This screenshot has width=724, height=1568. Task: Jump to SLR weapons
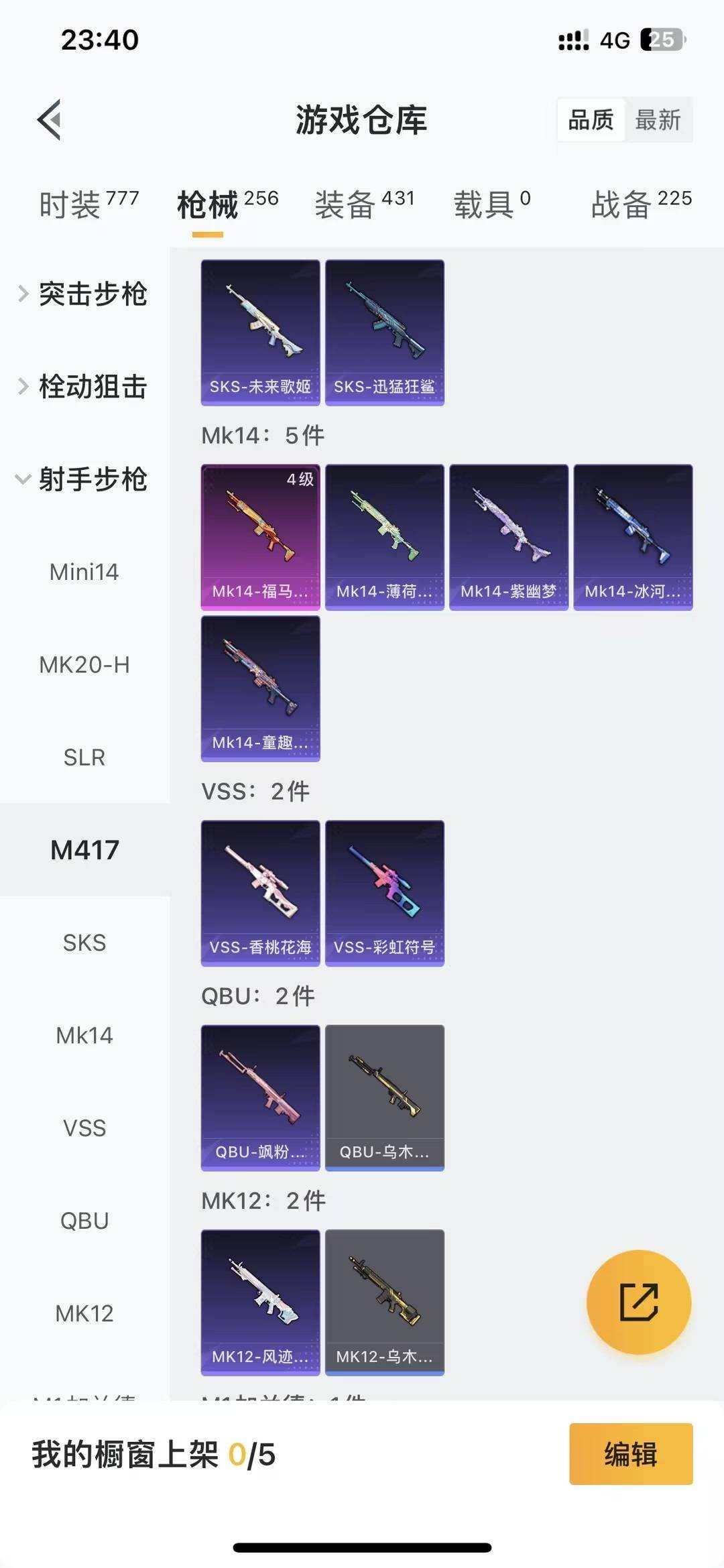[x=84, y=758]
